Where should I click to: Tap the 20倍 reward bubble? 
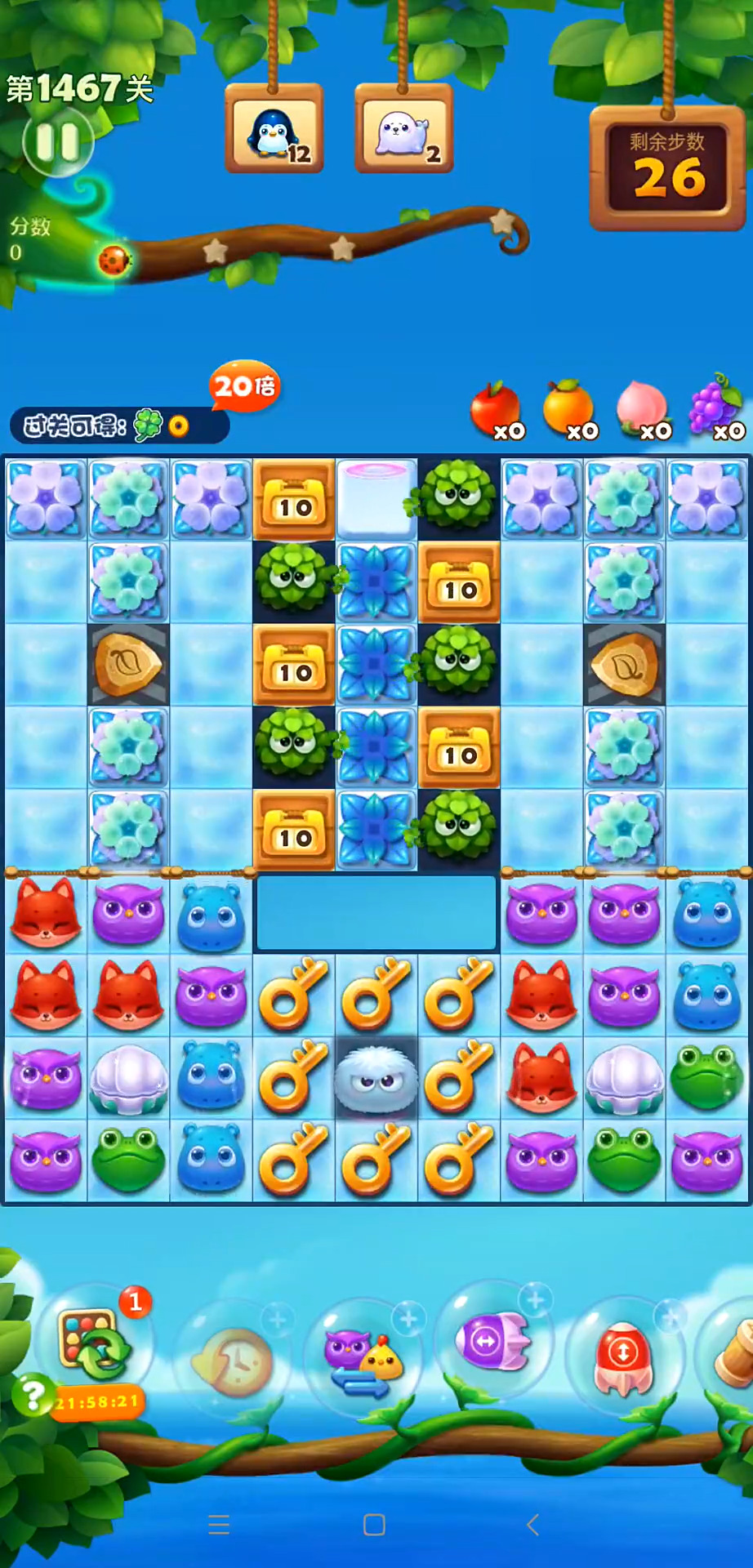click(x=244, y=385)
